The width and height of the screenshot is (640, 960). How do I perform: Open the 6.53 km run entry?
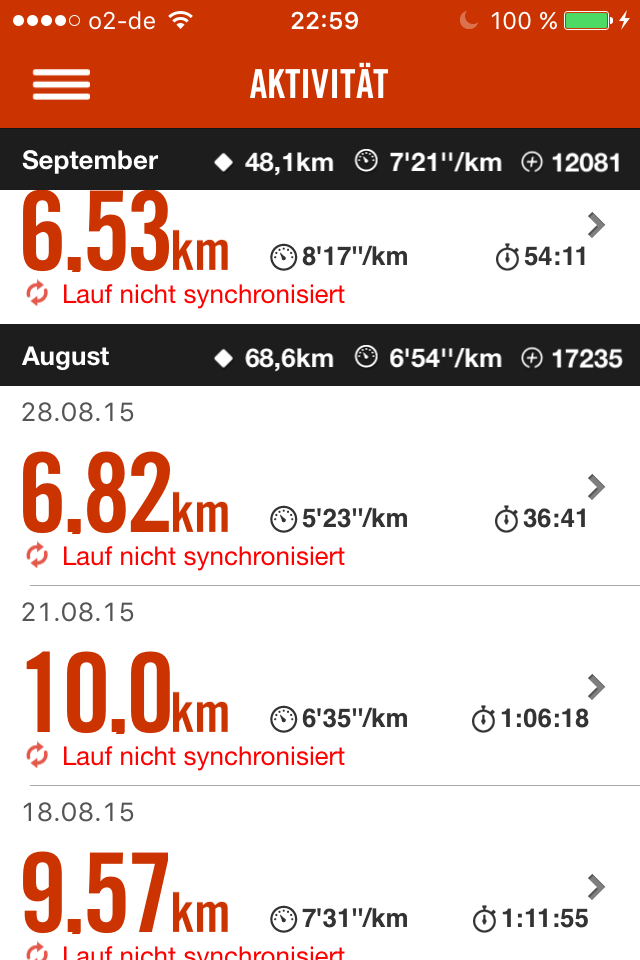[x=596, y=226]
